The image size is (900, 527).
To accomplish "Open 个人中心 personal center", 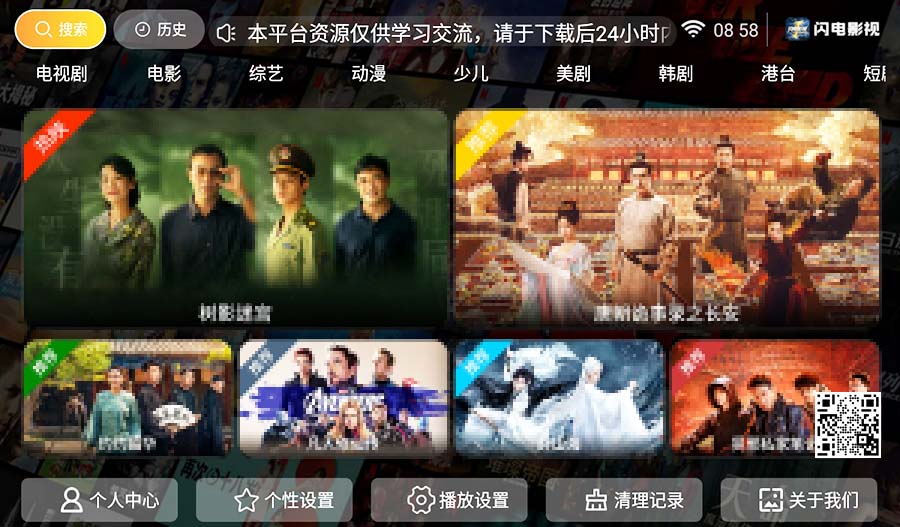I will click(x=99, y=500).
